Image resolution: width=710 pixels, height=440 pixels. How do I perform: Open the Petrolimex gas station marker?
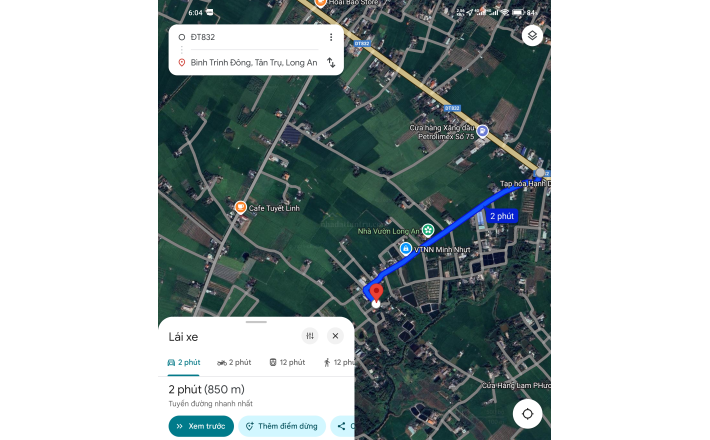[x=482, y=131]
